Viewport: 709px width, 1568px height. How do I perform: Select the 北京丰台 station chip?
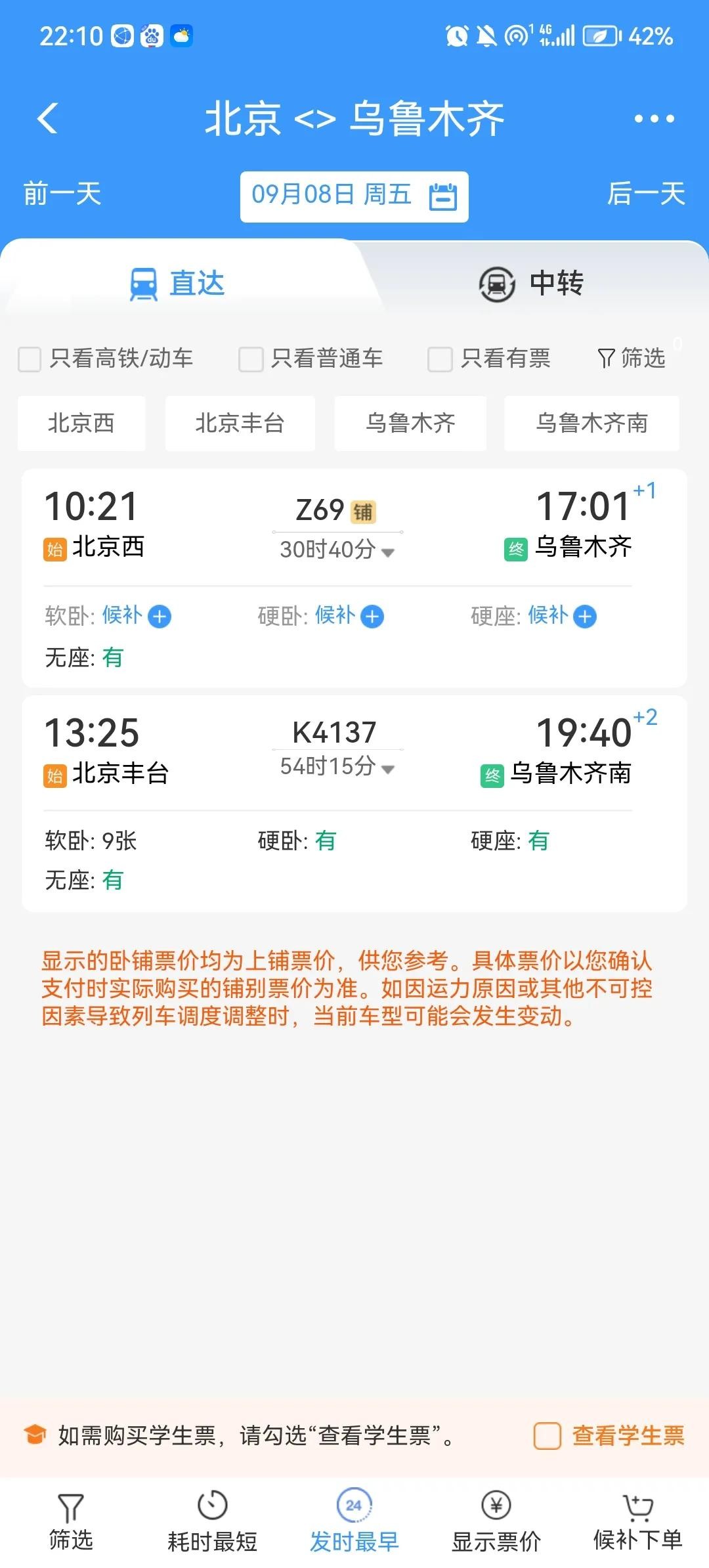tap(240, 424)
